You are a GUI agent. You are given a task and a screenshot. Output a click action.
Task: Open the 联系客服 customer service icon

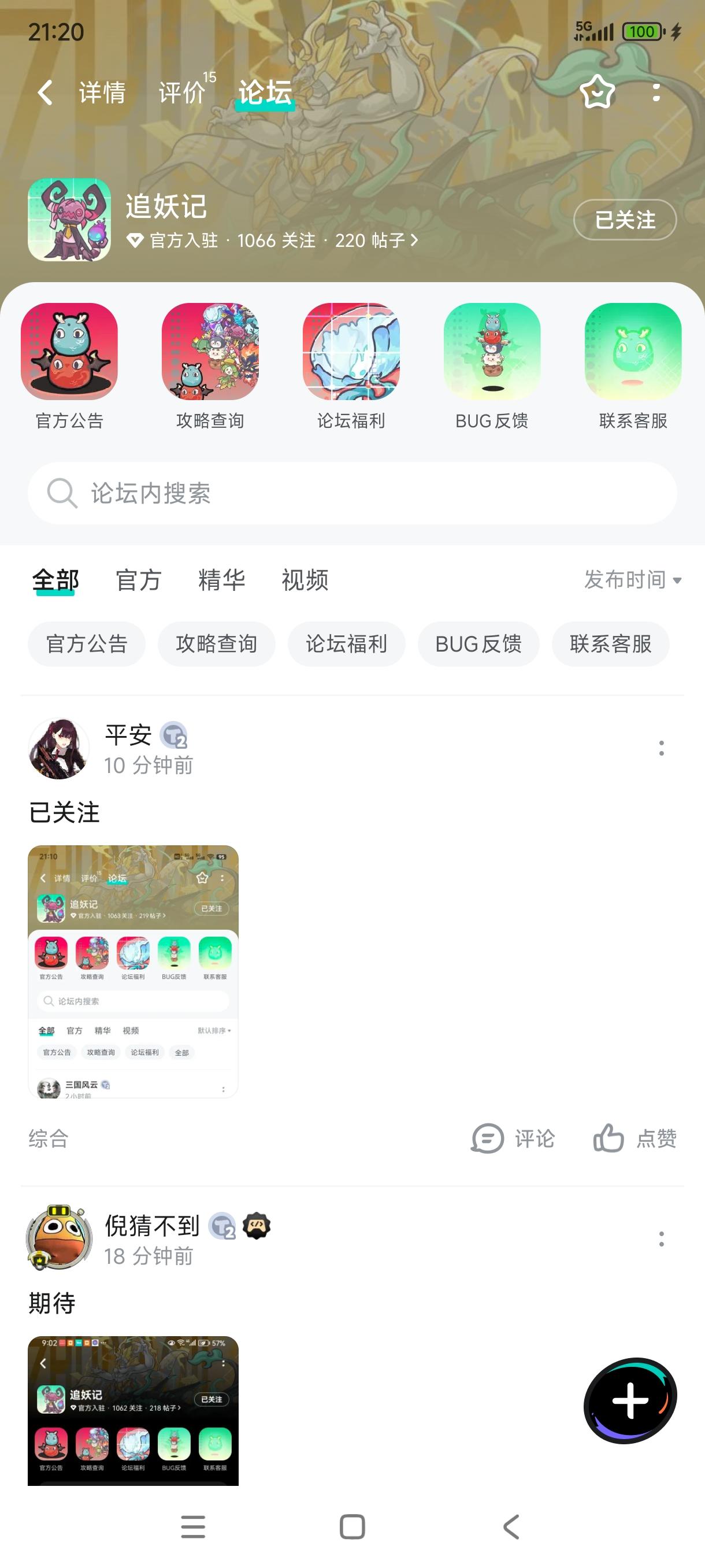pos(633,352)
